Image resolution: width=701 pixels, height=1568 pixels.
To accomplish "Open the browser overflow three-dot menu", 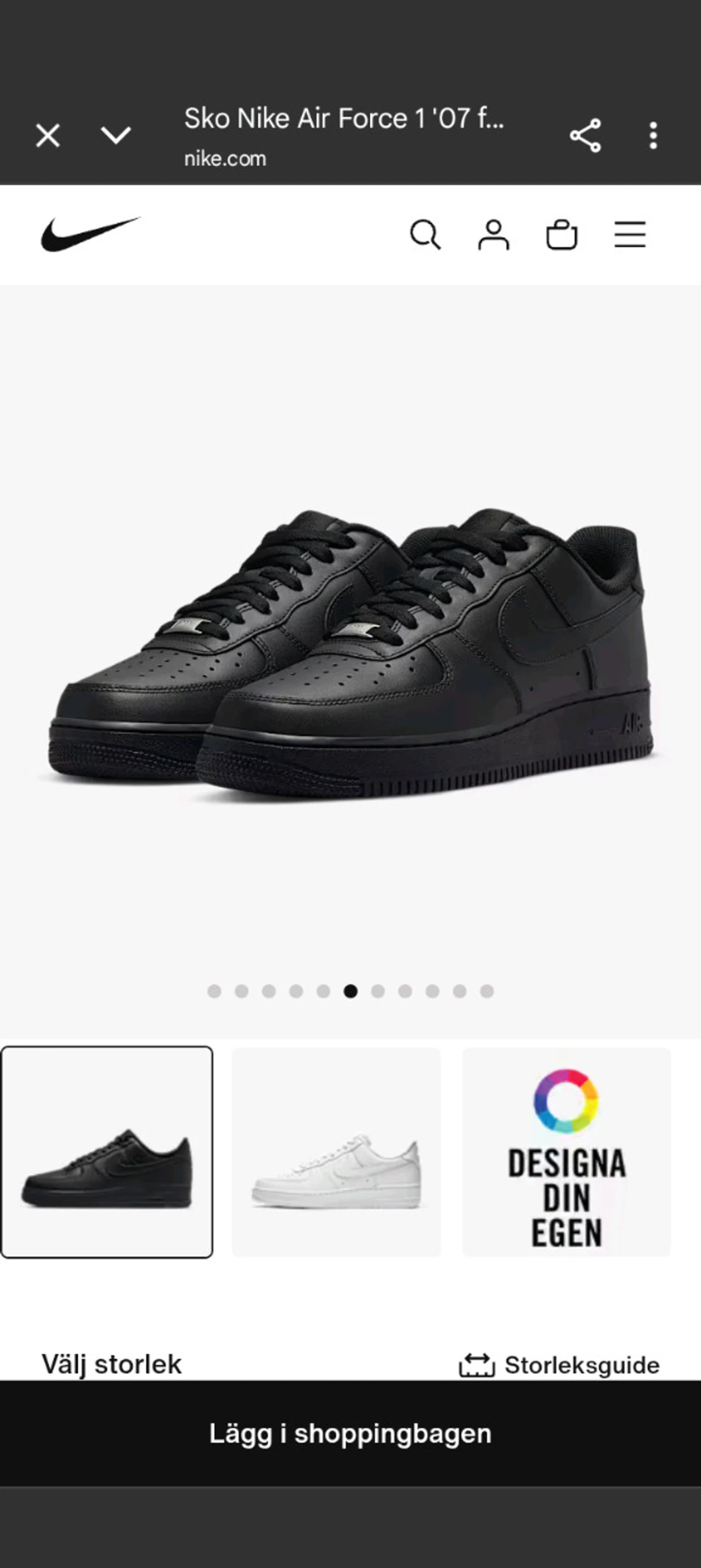I will click(x=653, y=136).
